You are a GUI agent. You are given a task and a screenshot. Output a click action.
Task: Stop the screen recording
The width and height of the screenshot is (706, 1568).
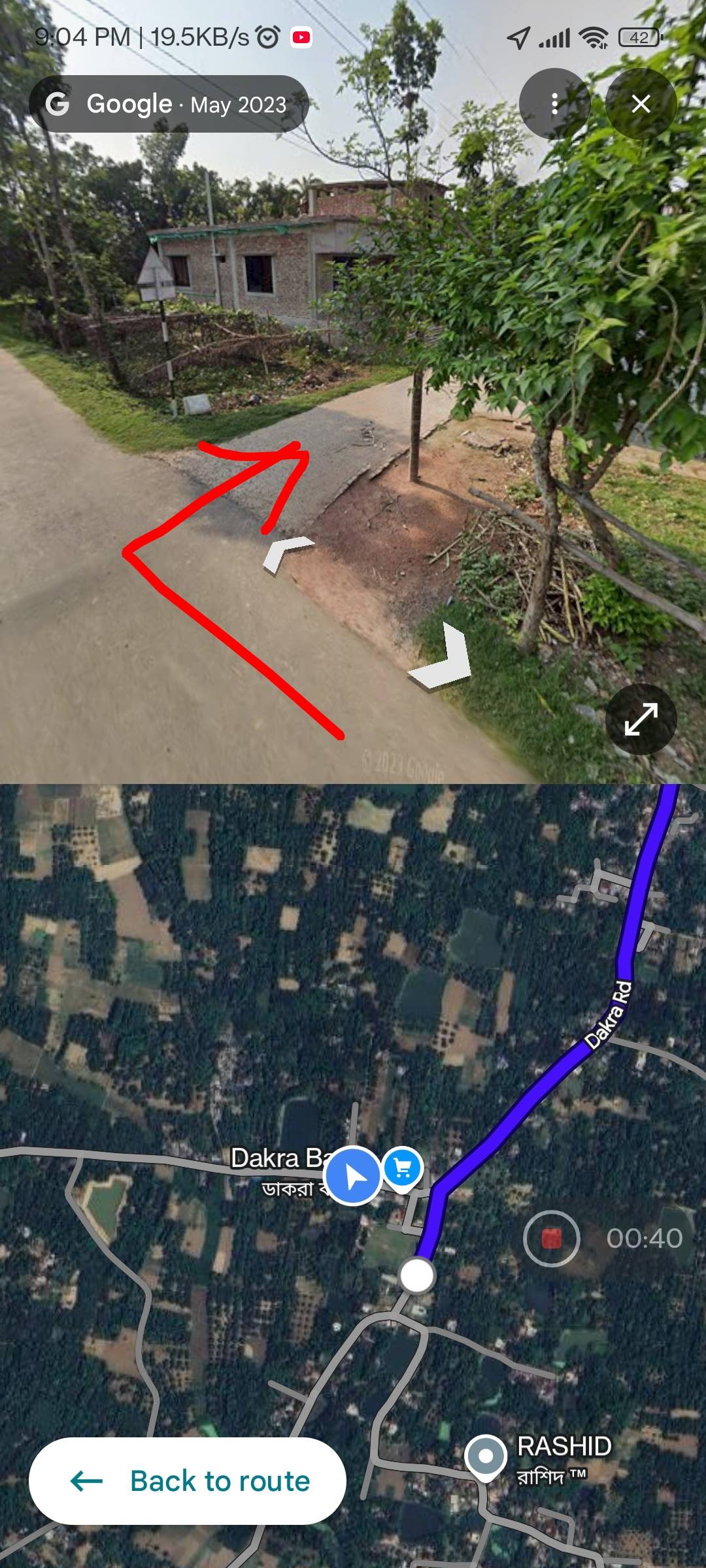551,1238
